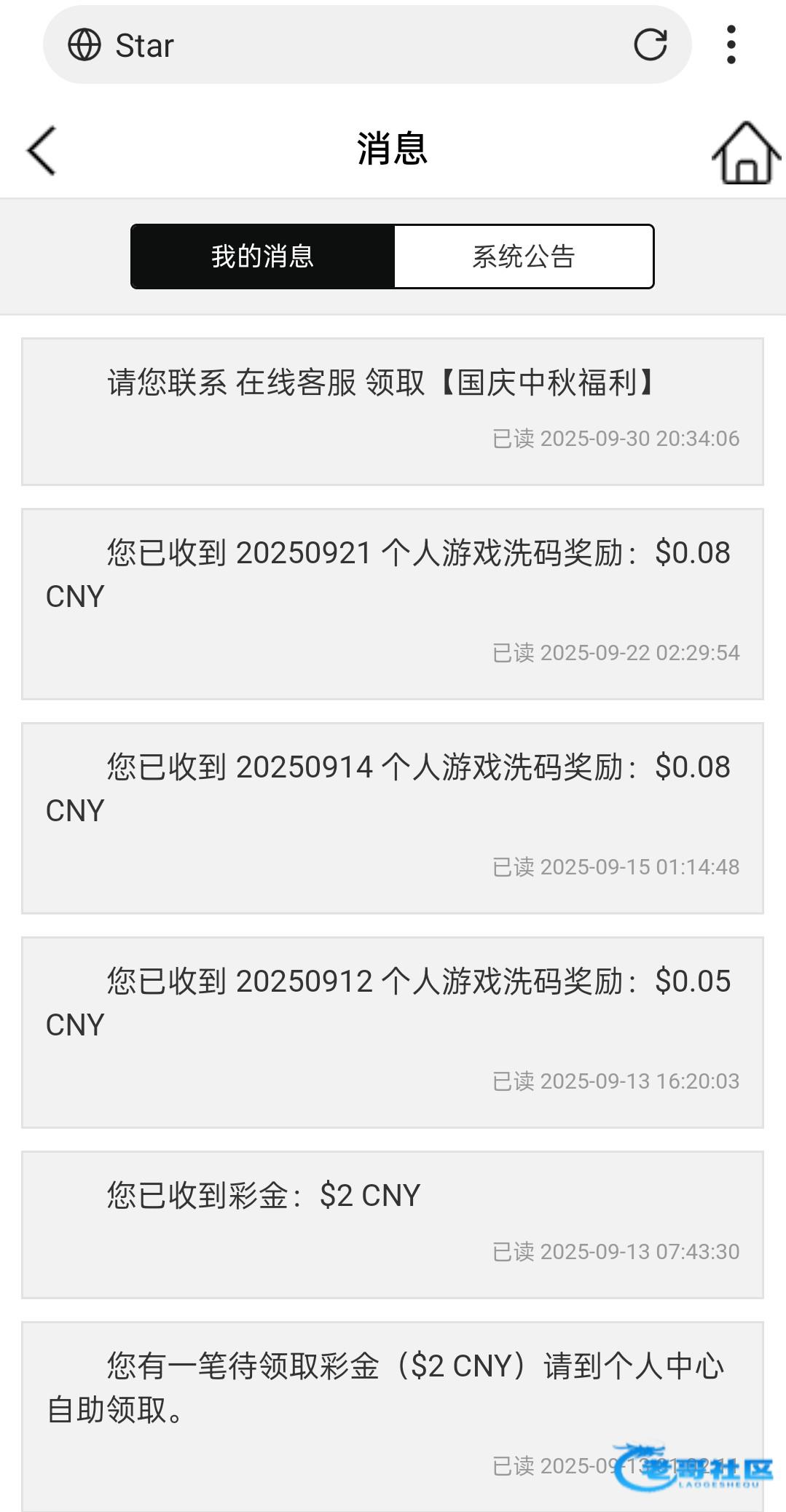Open the 20250921 洗码奖励 message
786x1512 pixels.
[392, 603]
